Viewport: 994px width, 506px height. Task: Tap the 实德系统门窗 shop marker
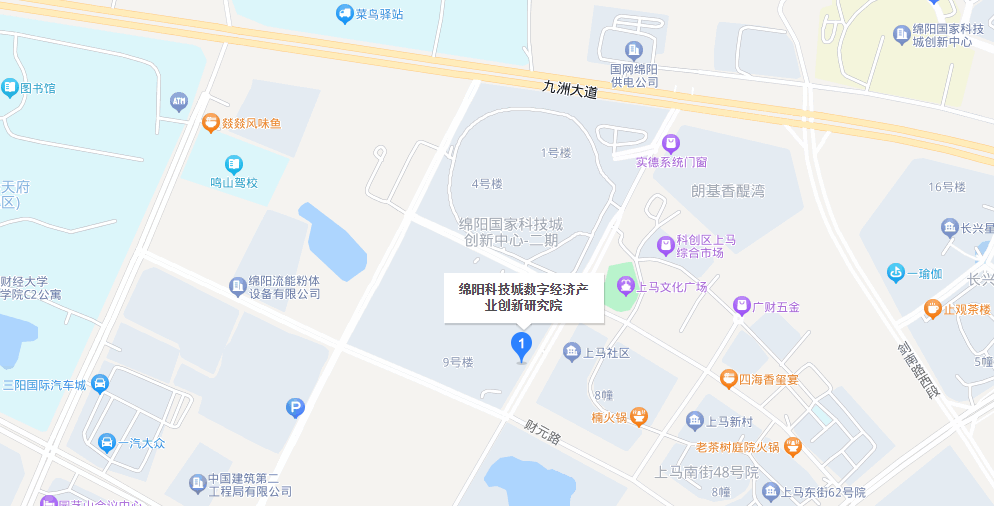671,145
